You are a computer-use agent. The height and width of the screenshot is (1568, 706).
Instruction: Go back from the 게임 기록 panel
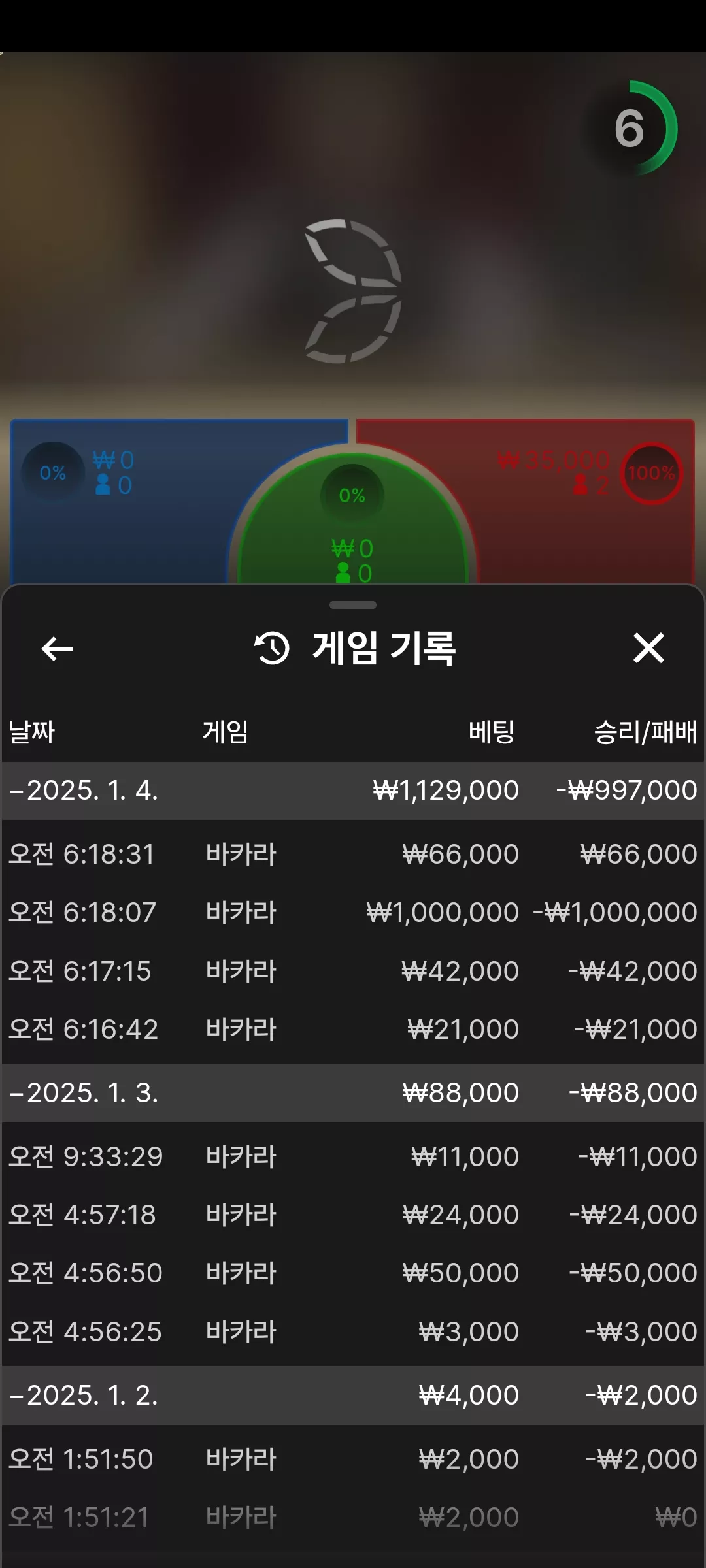click(x=57, y=649)
